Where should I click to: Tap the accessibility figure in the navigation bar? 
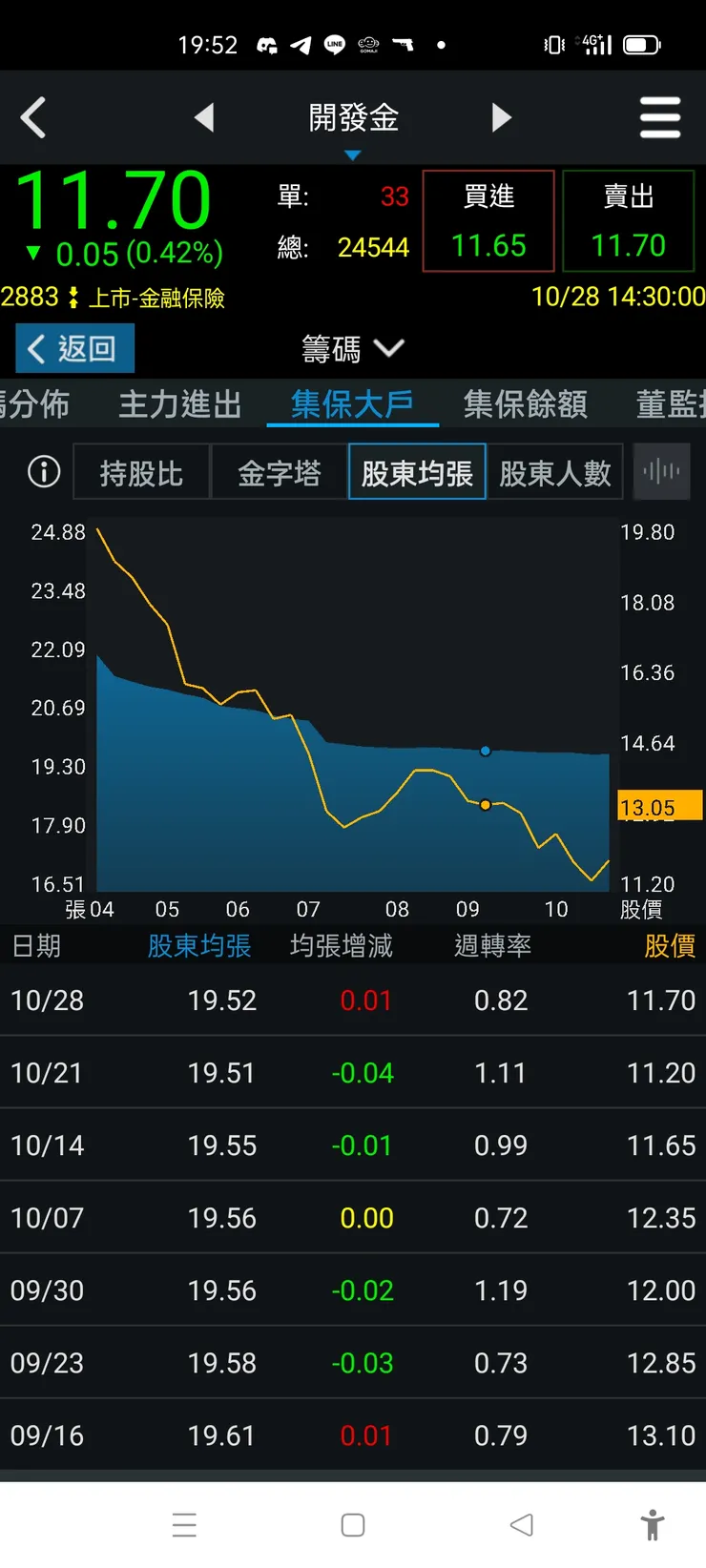(x=653, y=1524)
